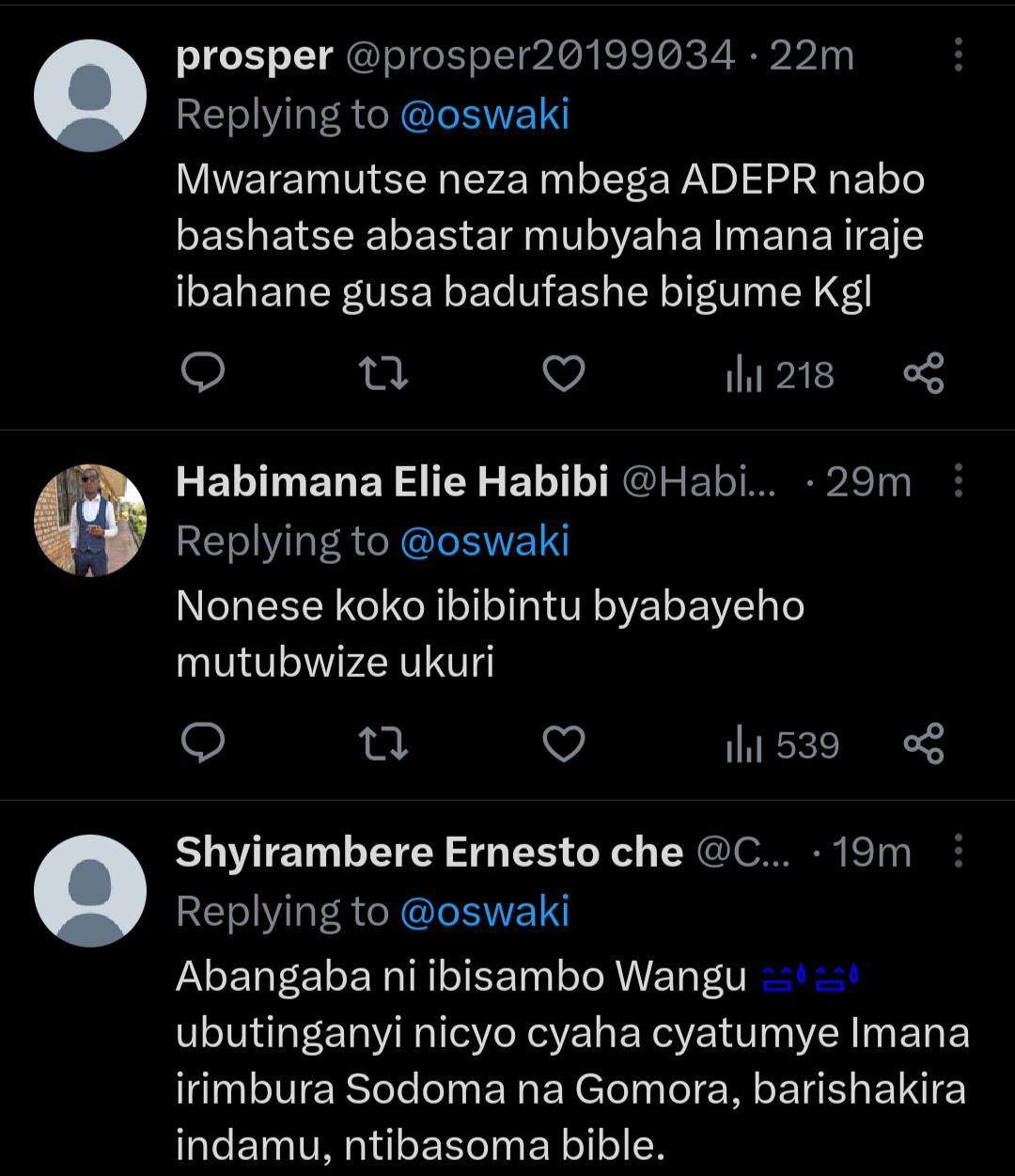Open @oswaki link in Habimana's reply
1015x1176 pixels.
point(485,541)
